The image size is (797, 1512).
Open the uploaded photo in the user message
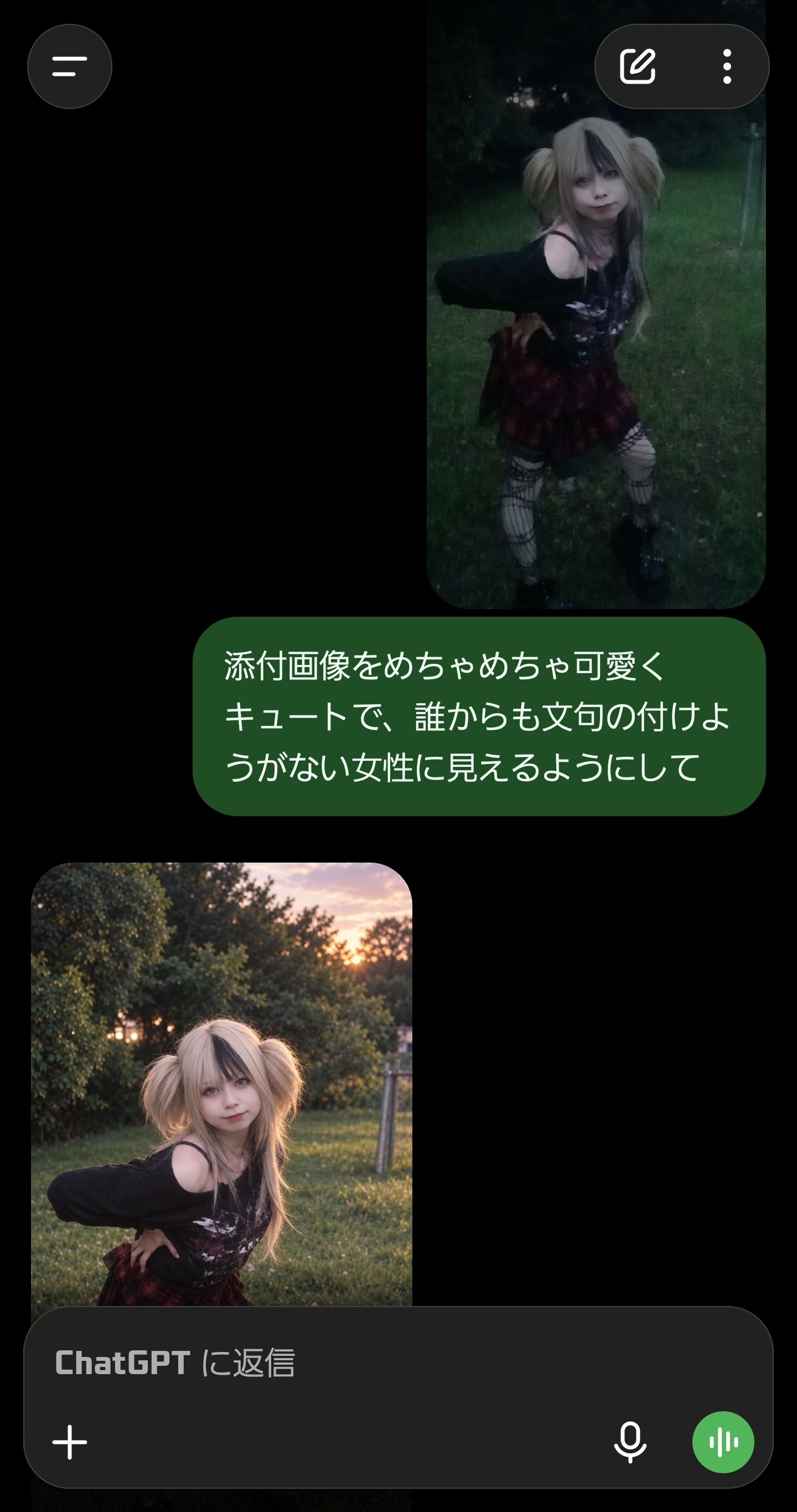click(x=596, y=304)
